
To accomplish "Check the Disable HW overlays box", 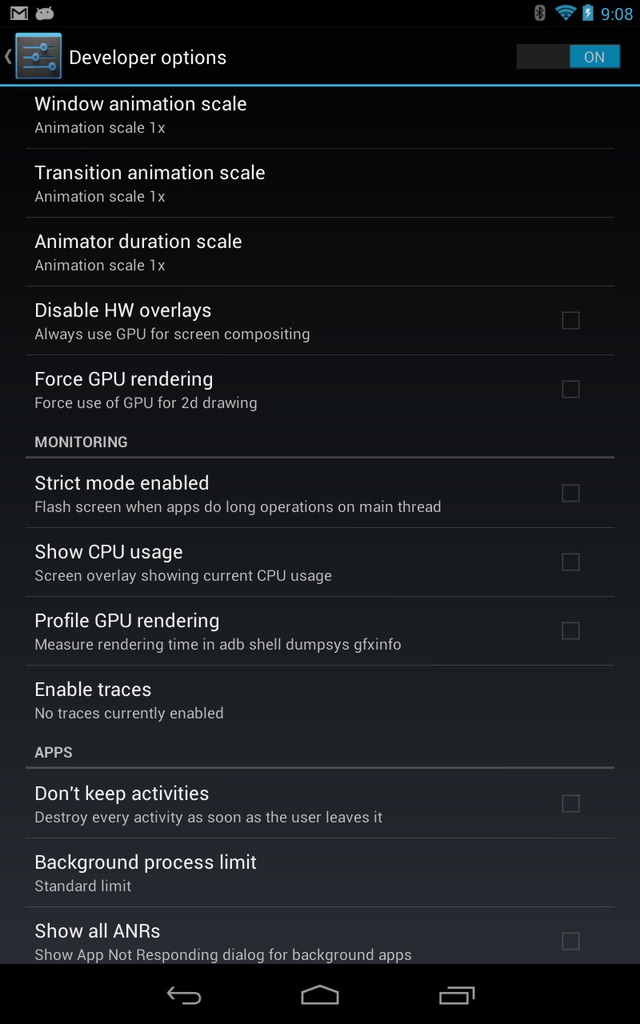I will [x=570, y=320].
